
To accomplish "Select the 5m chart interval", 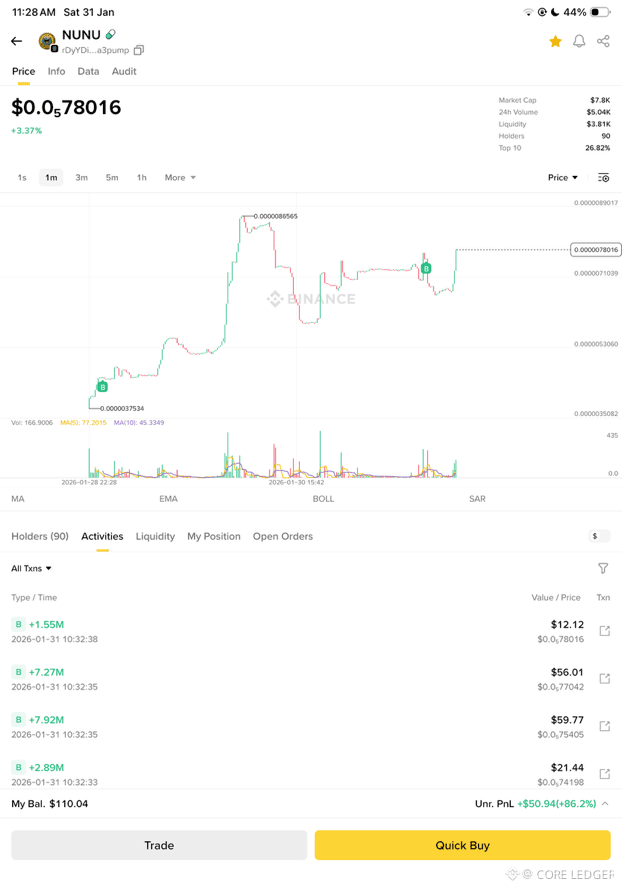I will [x=112, y=177].
